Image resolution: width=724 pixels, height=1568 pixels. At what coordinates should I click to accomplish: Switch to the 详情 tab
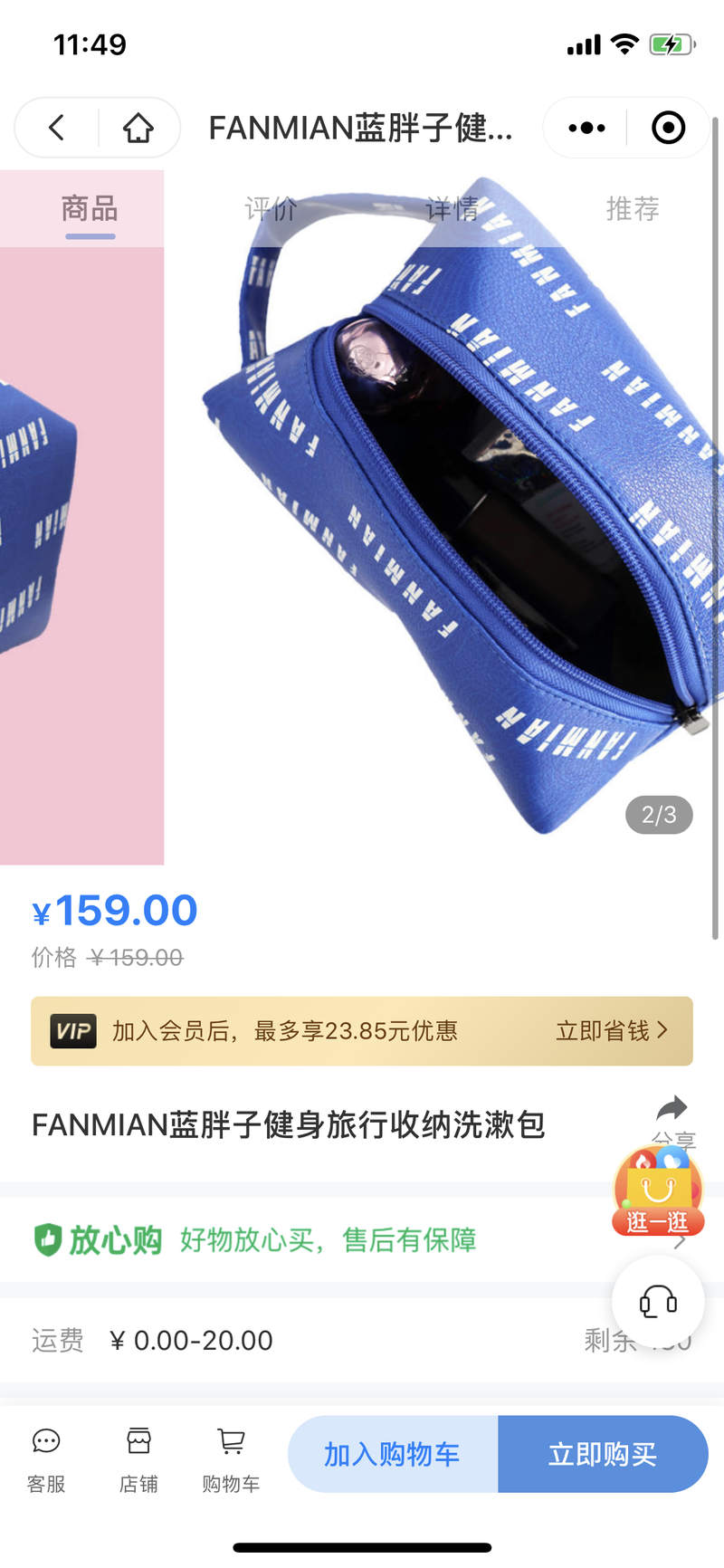[x=452, y=209]
